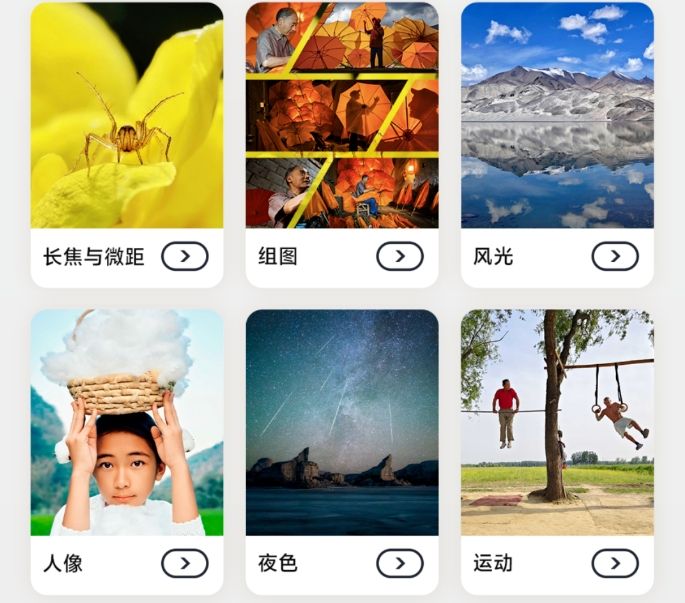Viewport: 685px width, 603px height.
Task: Tap the arrow button beside 风光
Action: [615, 257]
